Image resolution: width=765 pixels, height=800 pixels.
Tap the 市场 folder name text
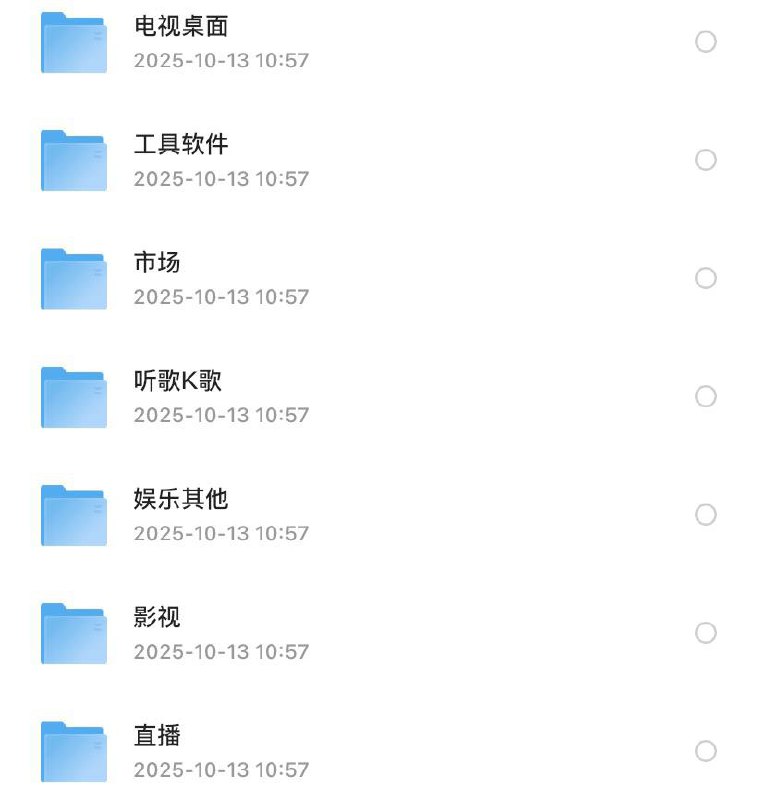click(x=158, y=263)
